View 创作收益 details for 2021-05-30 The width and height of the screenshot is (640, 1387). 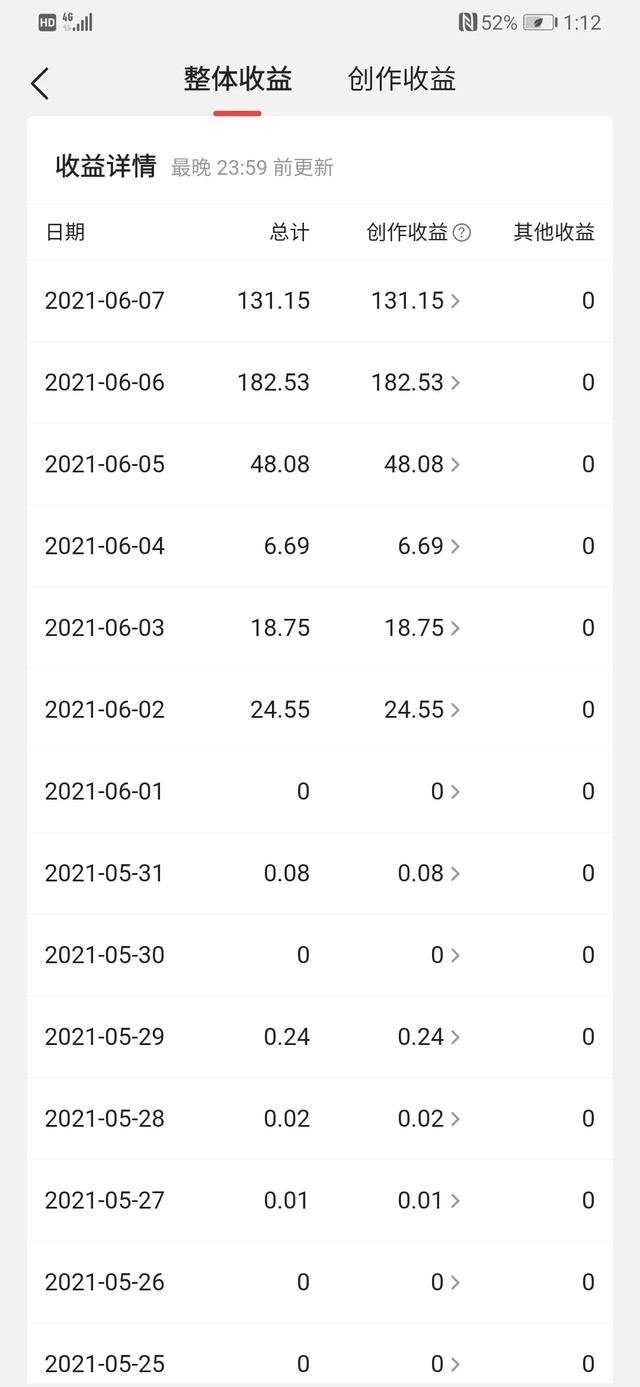click(446, 955)
